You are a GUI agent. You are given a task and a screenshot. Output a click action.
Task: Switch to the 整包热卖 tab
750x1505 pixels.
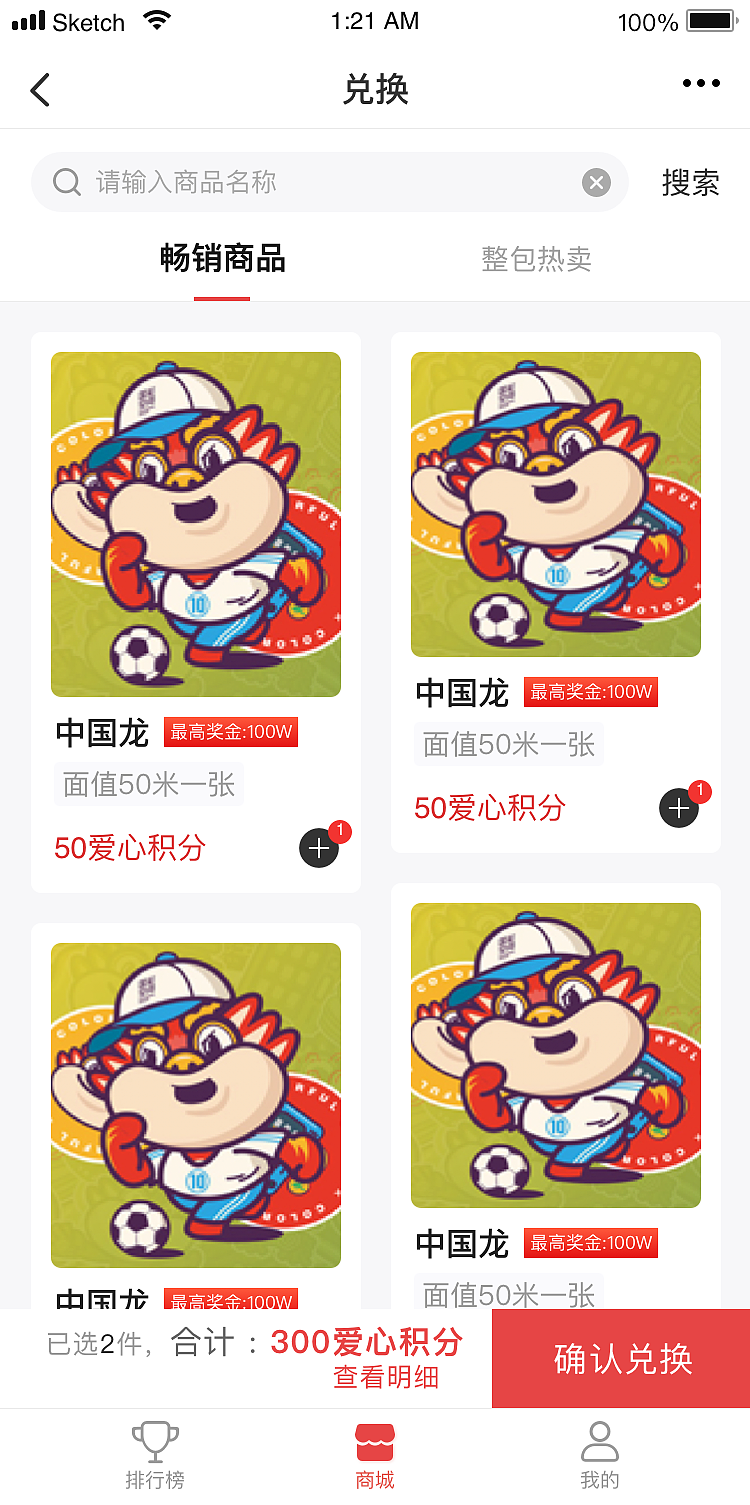click(x=536, y=259)
